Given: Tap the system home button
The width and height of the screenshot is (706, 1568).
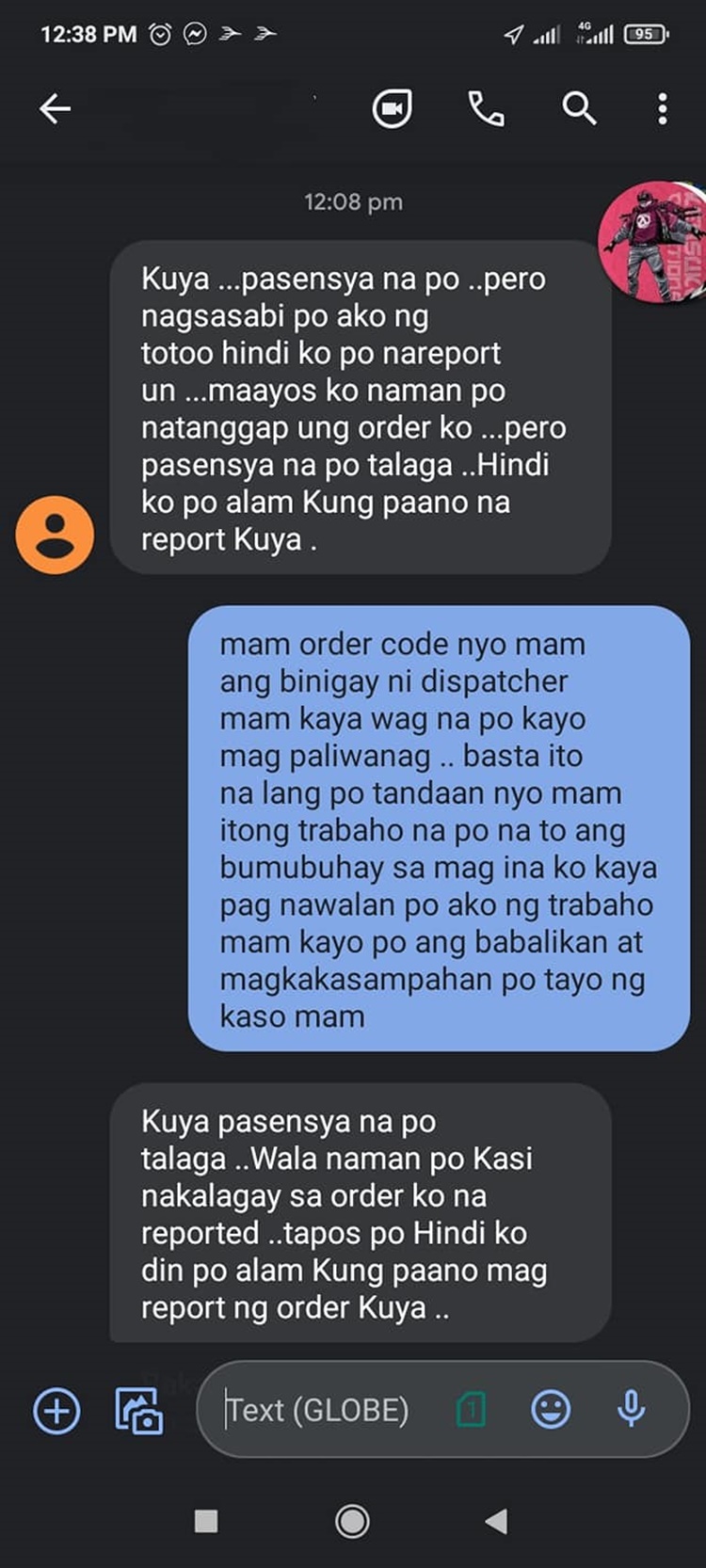Looking at the screenshot, I should pos(352,1521).
